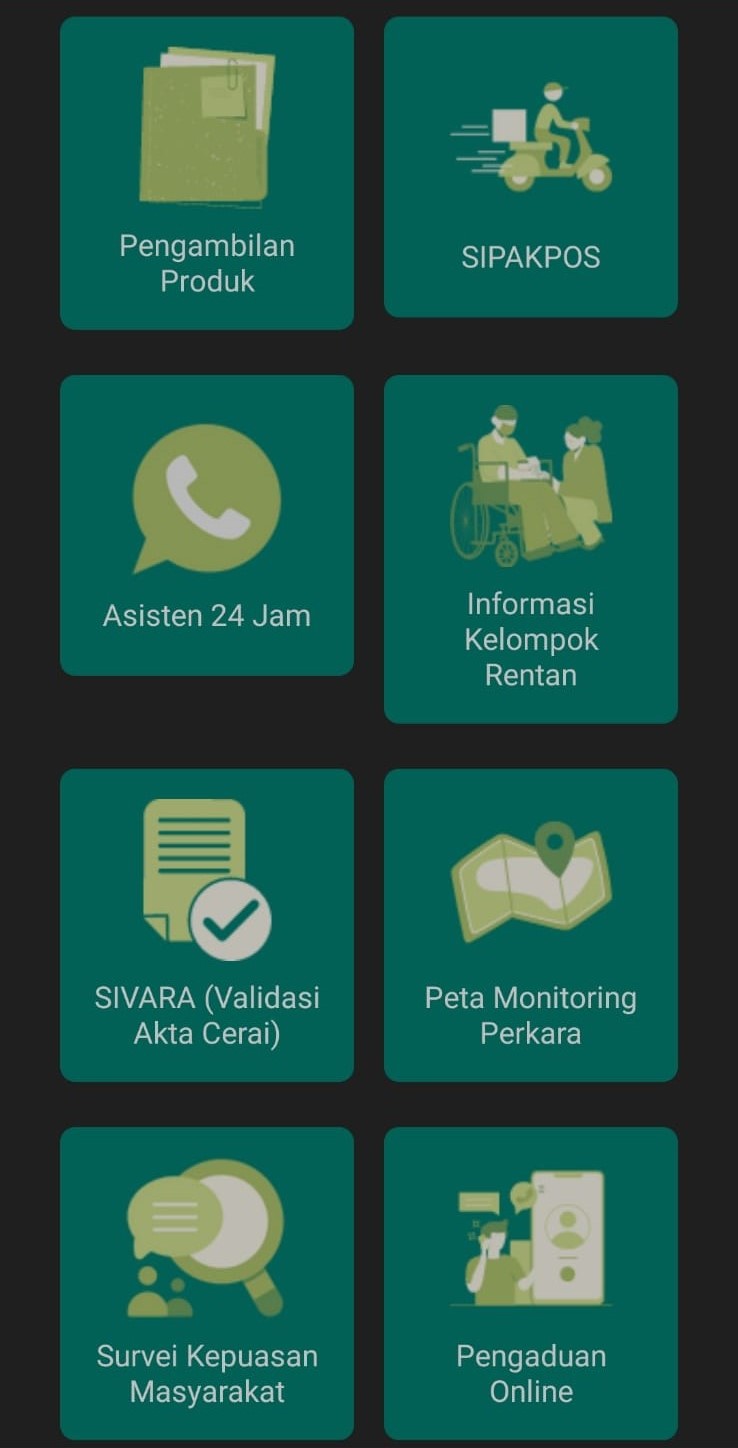View Peta Monitoring Perkara
This screenshot has height=1448, width=738.
531,925
